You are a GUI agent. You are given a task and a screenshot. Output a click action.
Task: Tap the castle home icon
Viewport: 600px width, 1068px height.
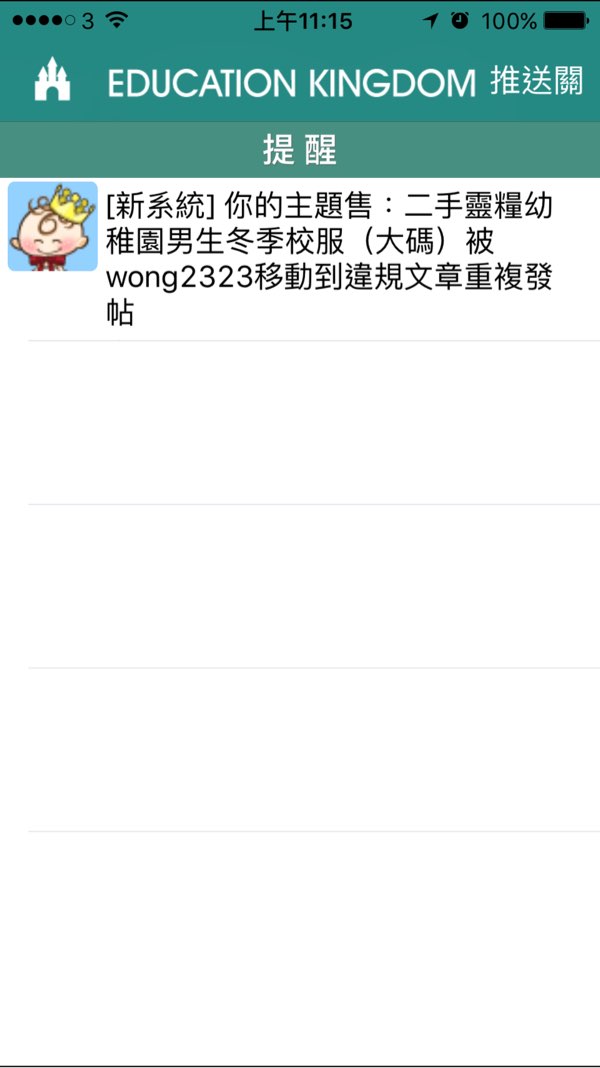pos(52,81)
